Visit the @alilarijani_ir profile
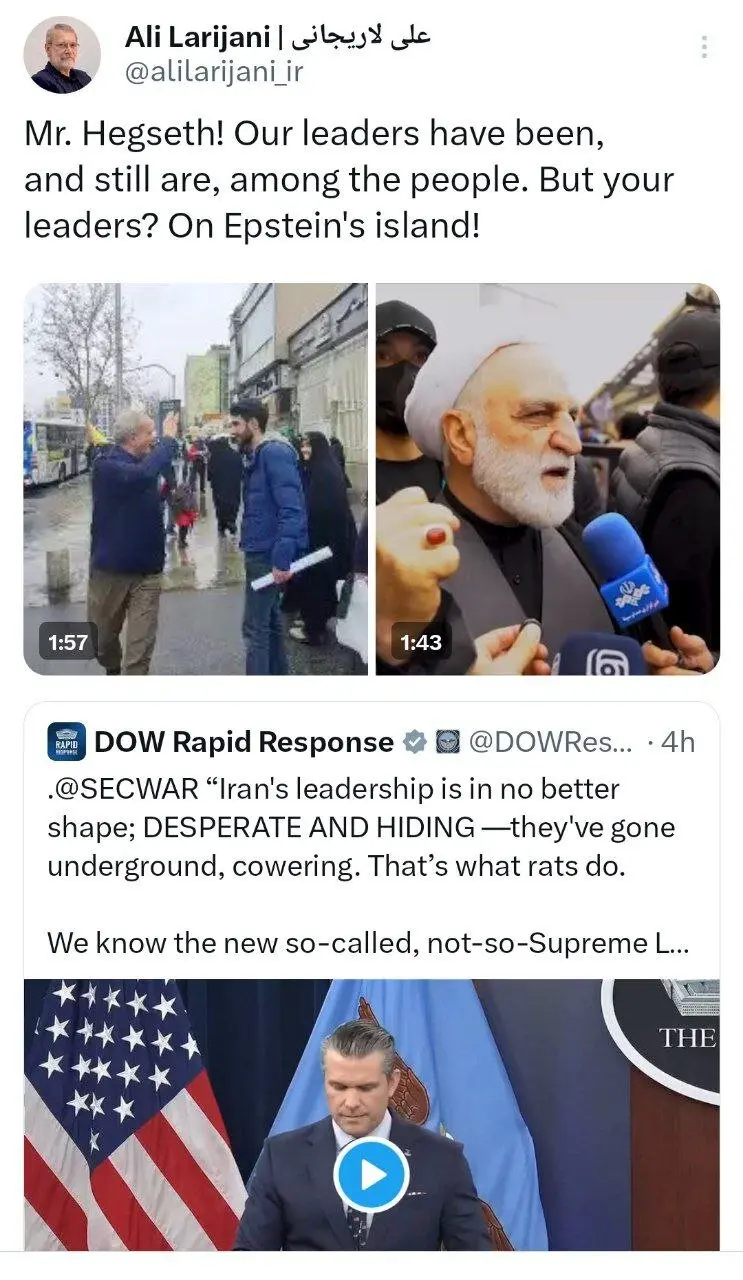The width and height of the screenshot is (743, 1280). click(x=213, y=72)
